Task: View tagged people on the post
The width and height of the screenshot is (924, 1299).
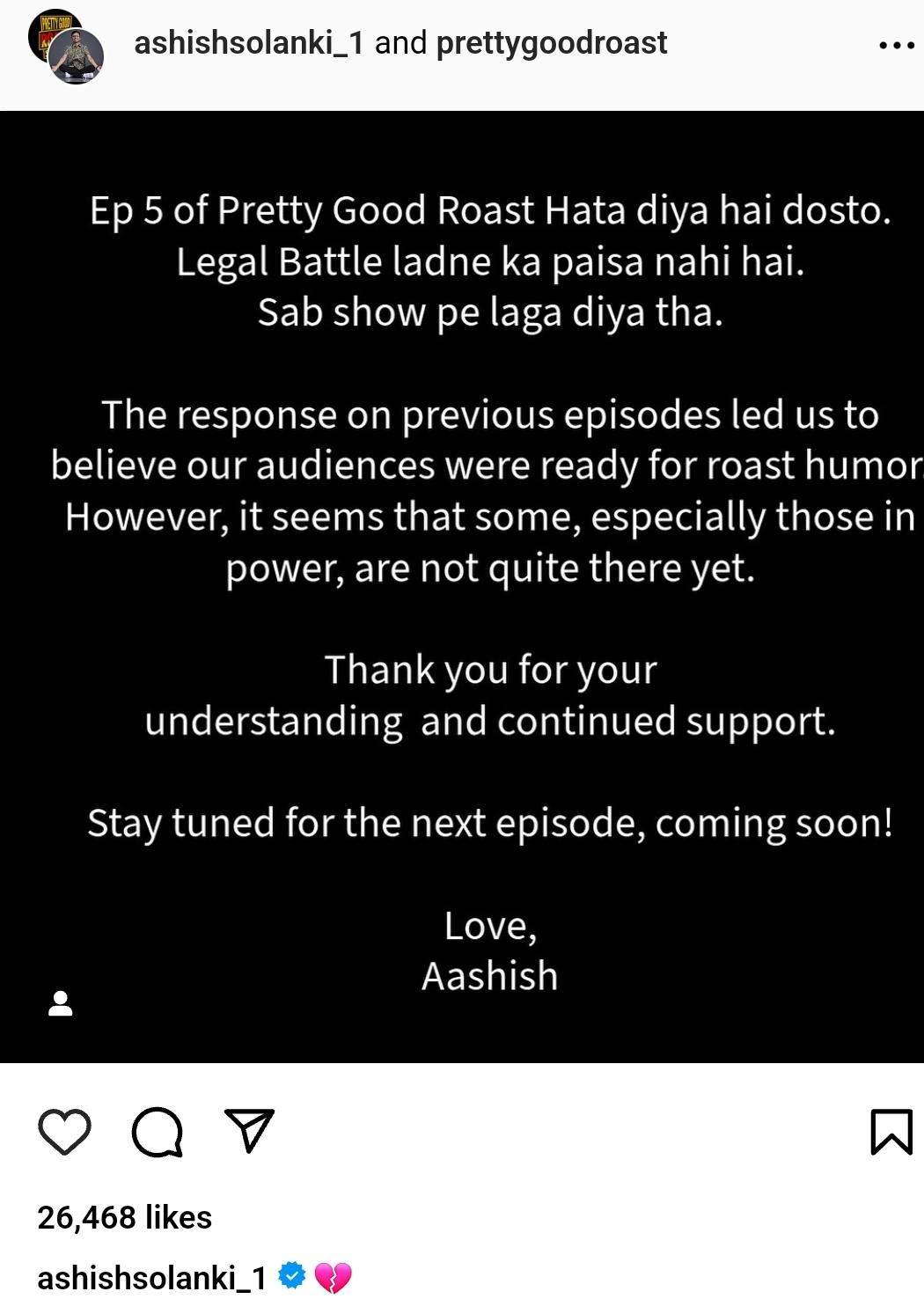Action: pyautogui.click(x=61, y=1004)
